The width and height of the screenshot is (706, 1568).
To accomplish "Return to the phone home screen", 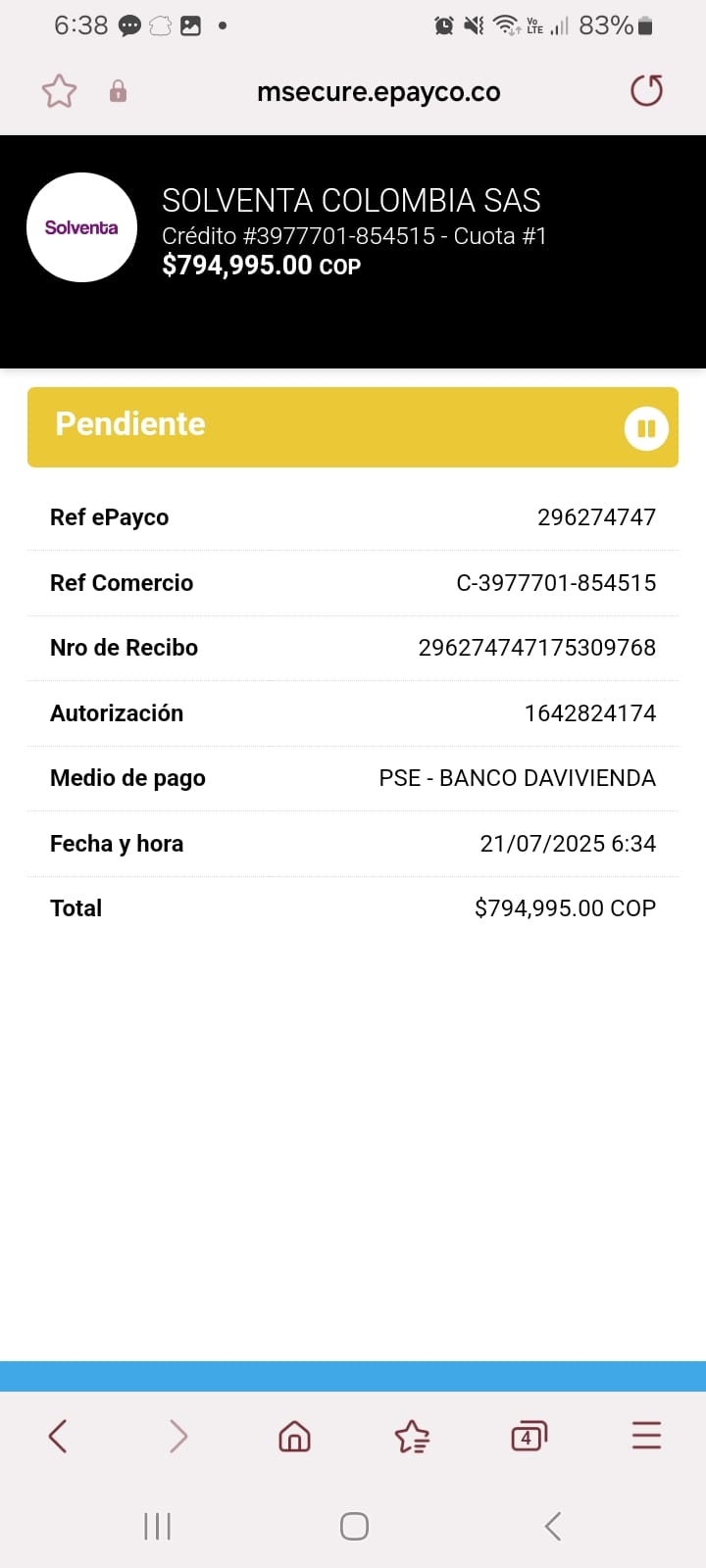I will point(354,1526).
